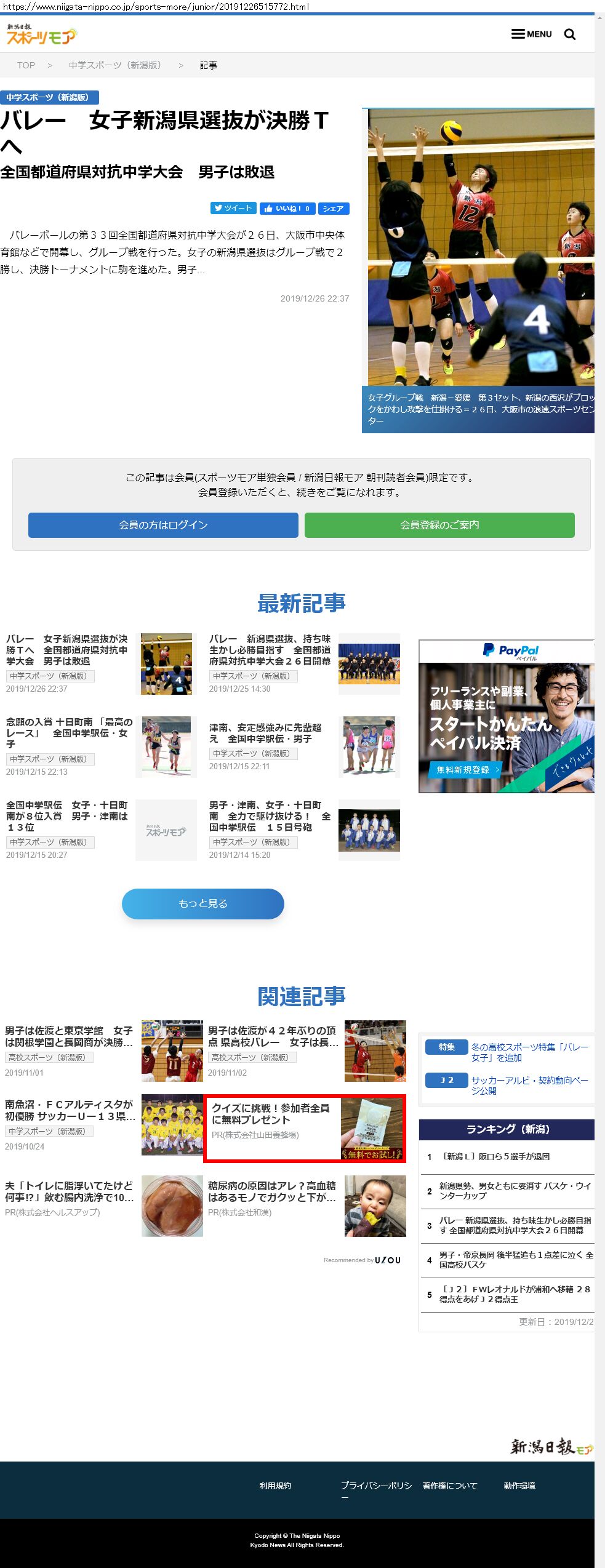Screen dimensions: 605x1568
Task: Open article 津南、安定感強みに先輩超え
Action: click(x=265, y=732)
